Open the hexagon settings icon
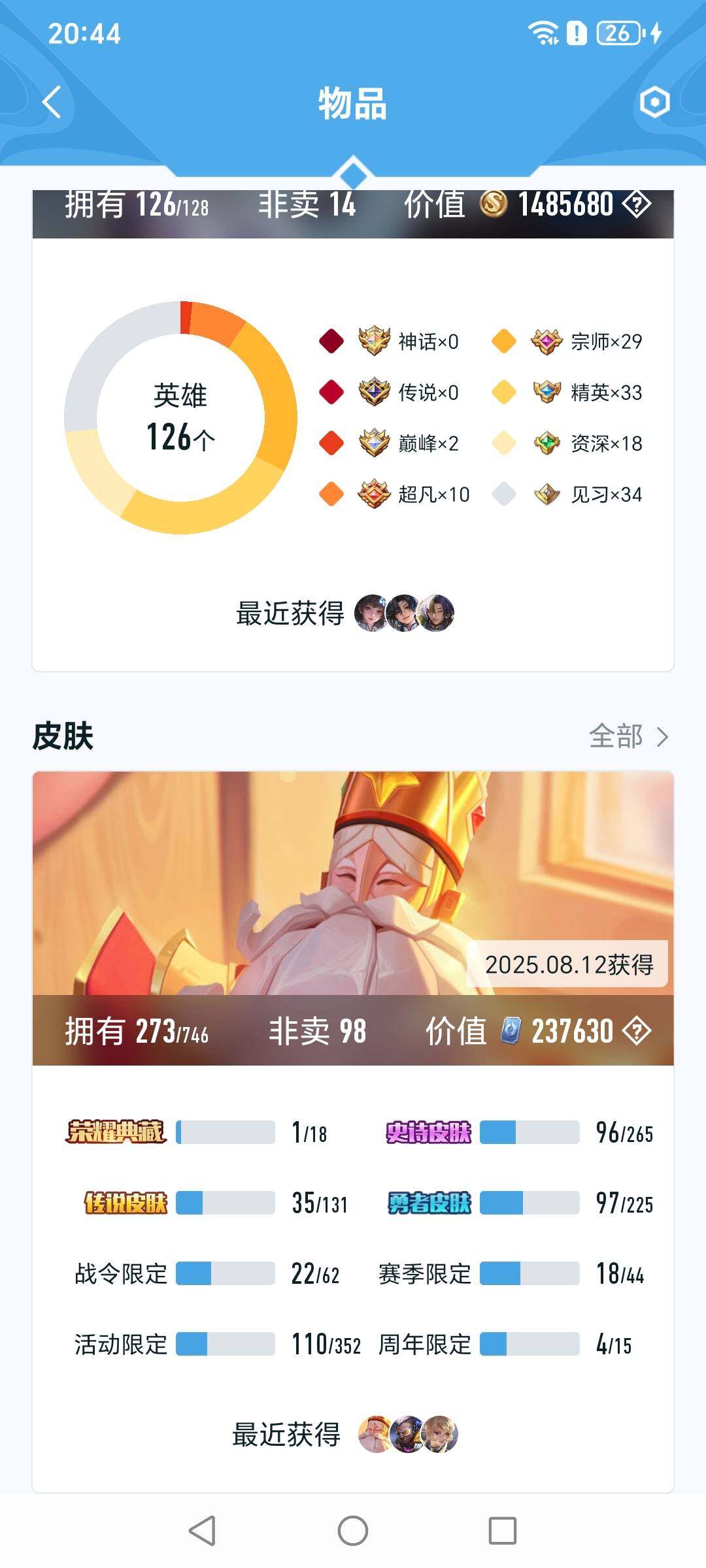This screenshot has height=1568, width=706. [654, 103]
